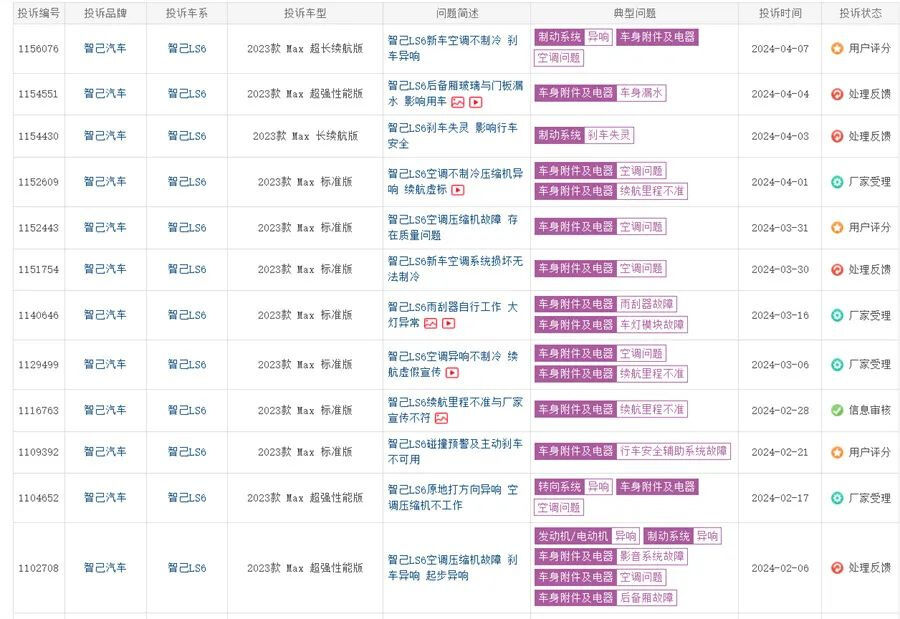View image attached to complaint 1116763
Screen dimensions: 900x619
pyautogui.click(x=441, y=419)
